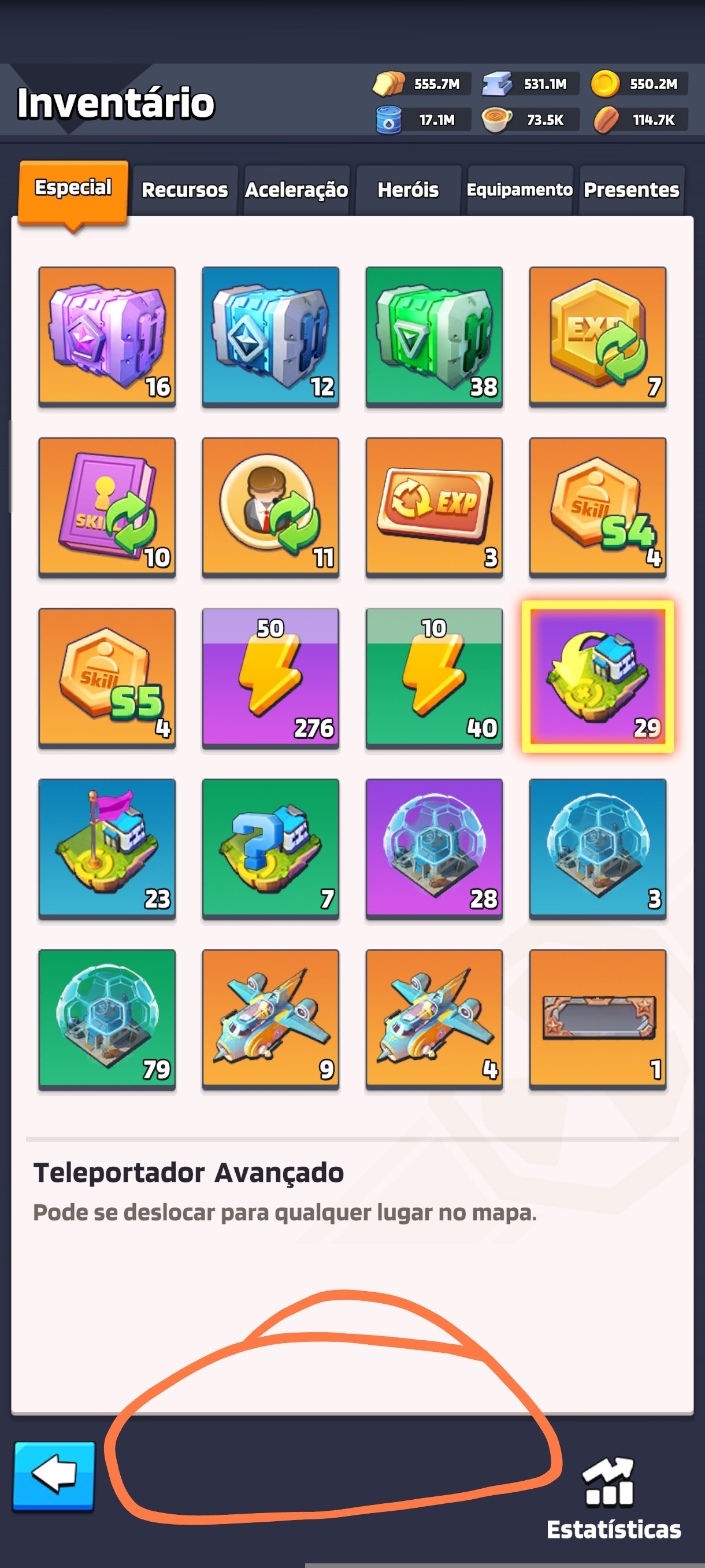The height and width of the screenshot is (1568, 705).
Task: Switch to the Recursos tab
Action: (185, 190)
